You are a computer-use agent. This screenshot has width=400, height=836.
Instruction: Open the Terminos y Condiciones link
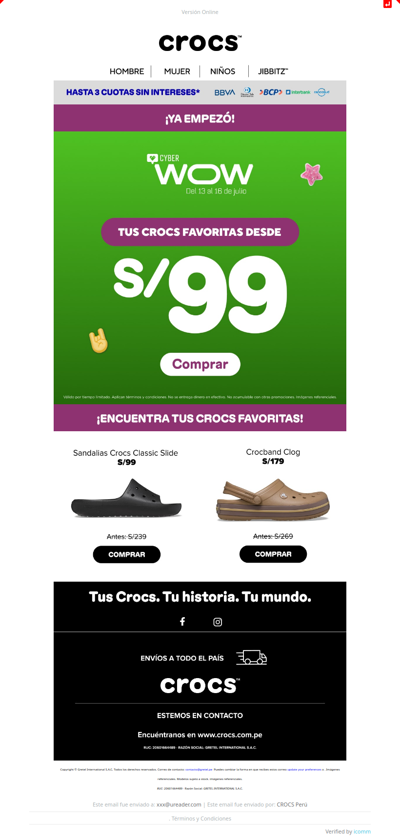click(201, 818)
